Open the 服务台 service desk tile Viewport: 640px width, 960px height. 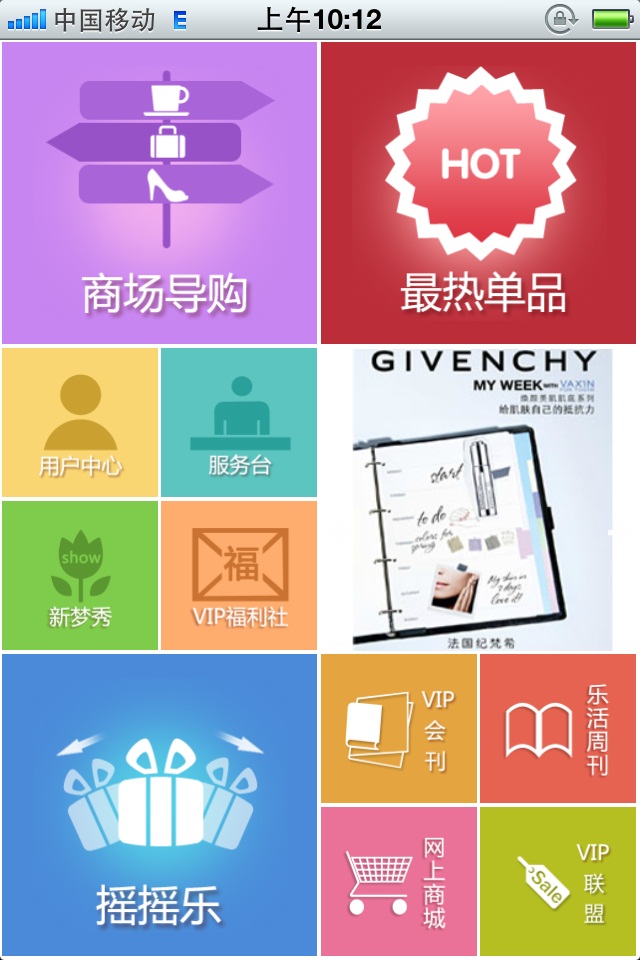[x=239, y=422]
